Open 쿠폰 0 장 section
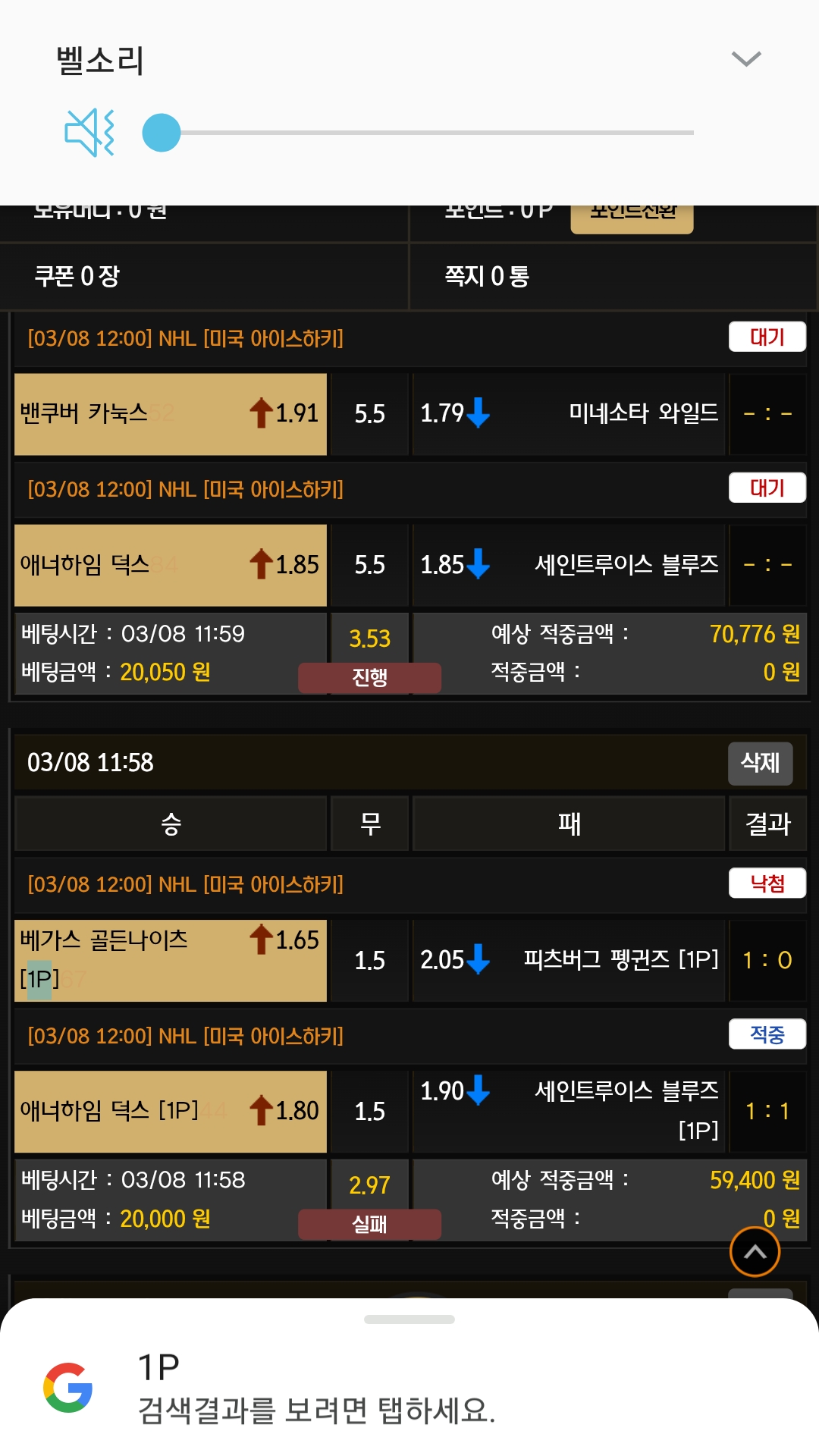This screenshot has height=1456, width=819. (77, 276)
